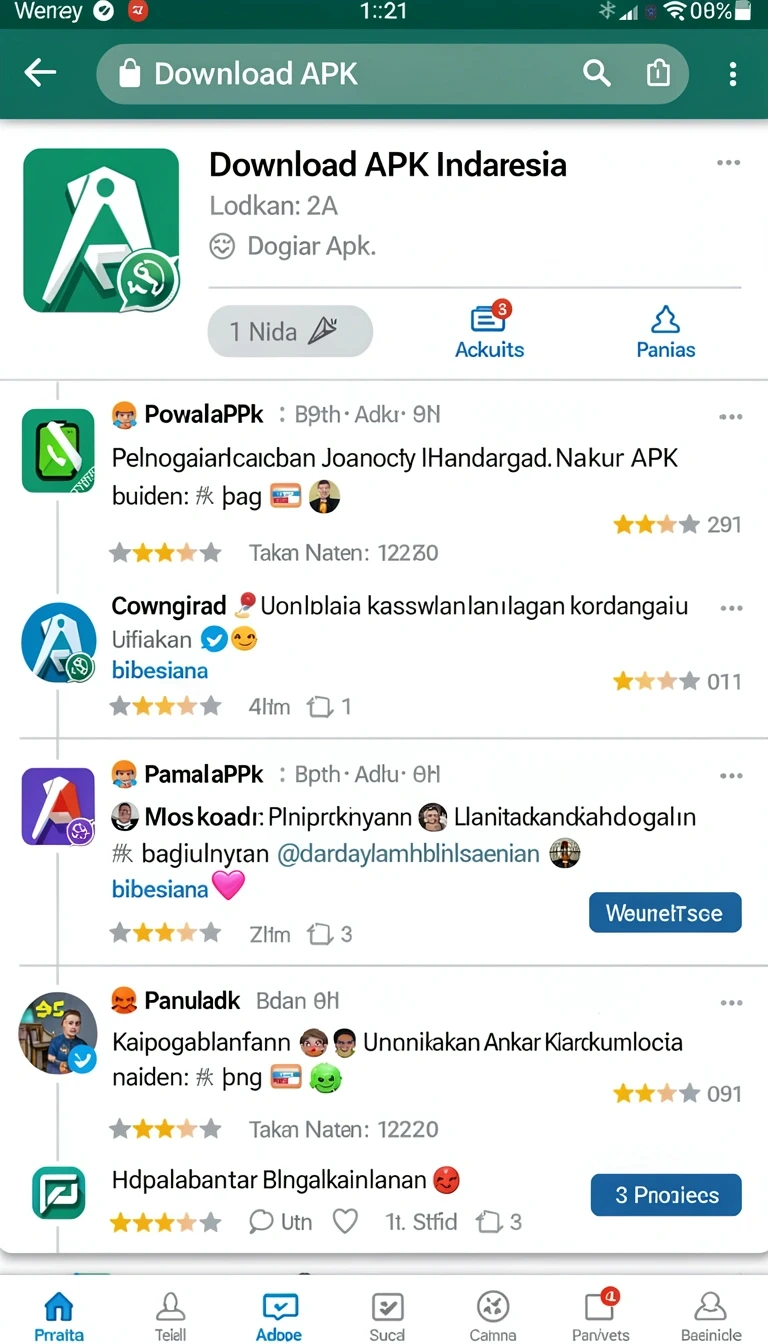
Task: Go to the Pan/vets tab
Action: point(600,1315)
